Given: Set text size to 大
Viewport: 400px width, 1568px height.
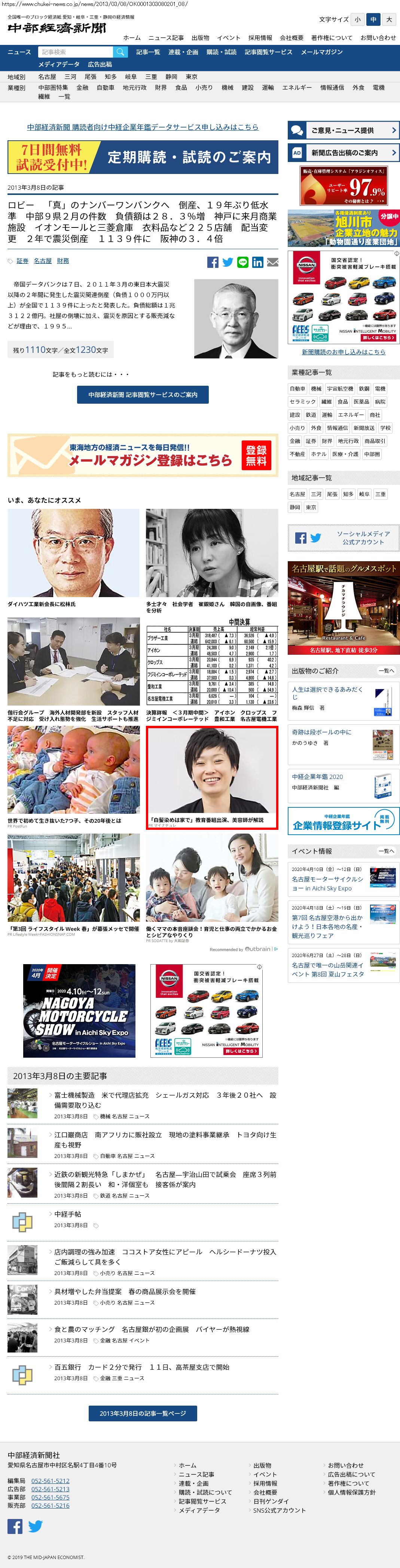Looking at the screenshot, I should [389, 19].
